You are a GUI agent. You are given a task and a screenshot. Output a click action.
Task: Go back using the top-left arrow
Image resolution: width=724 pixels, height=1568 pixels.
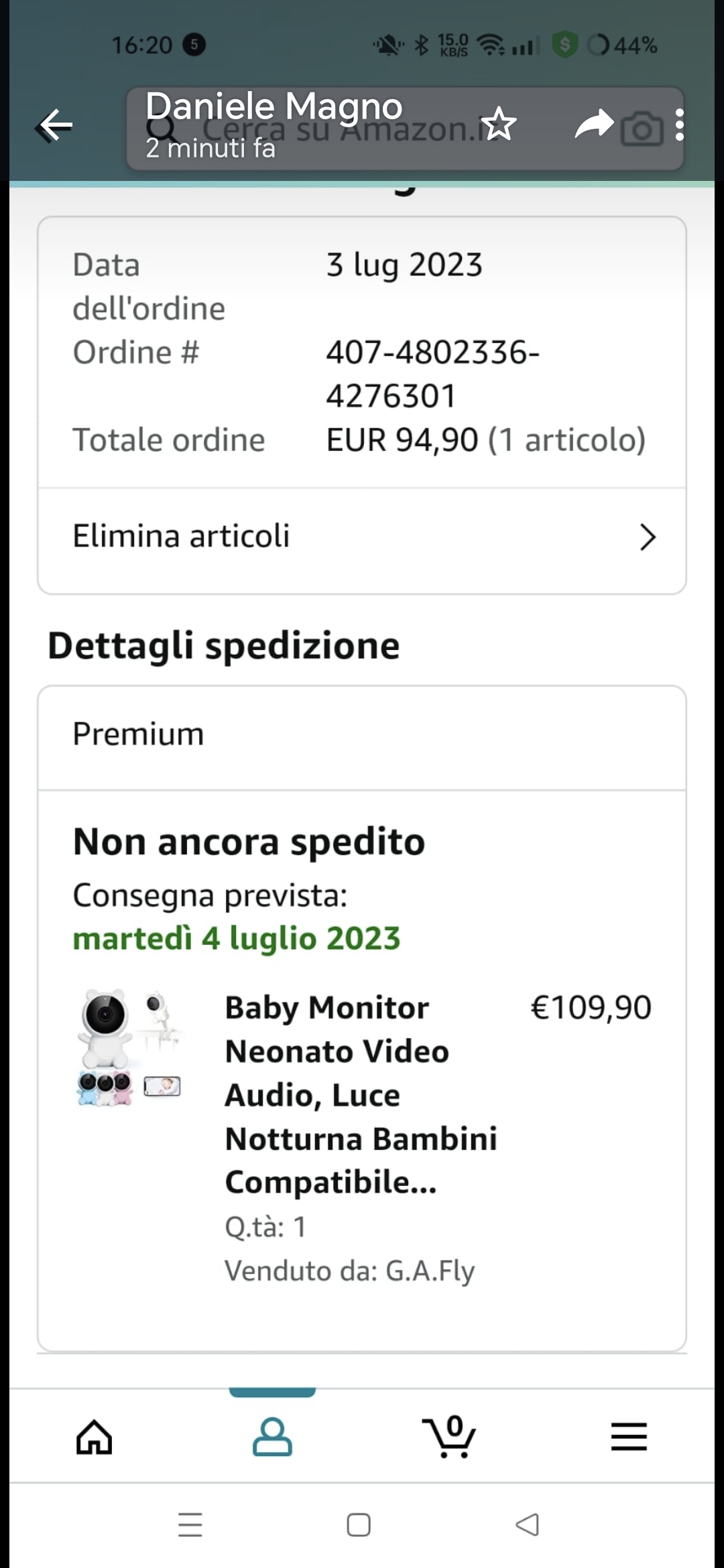point(56,125)
